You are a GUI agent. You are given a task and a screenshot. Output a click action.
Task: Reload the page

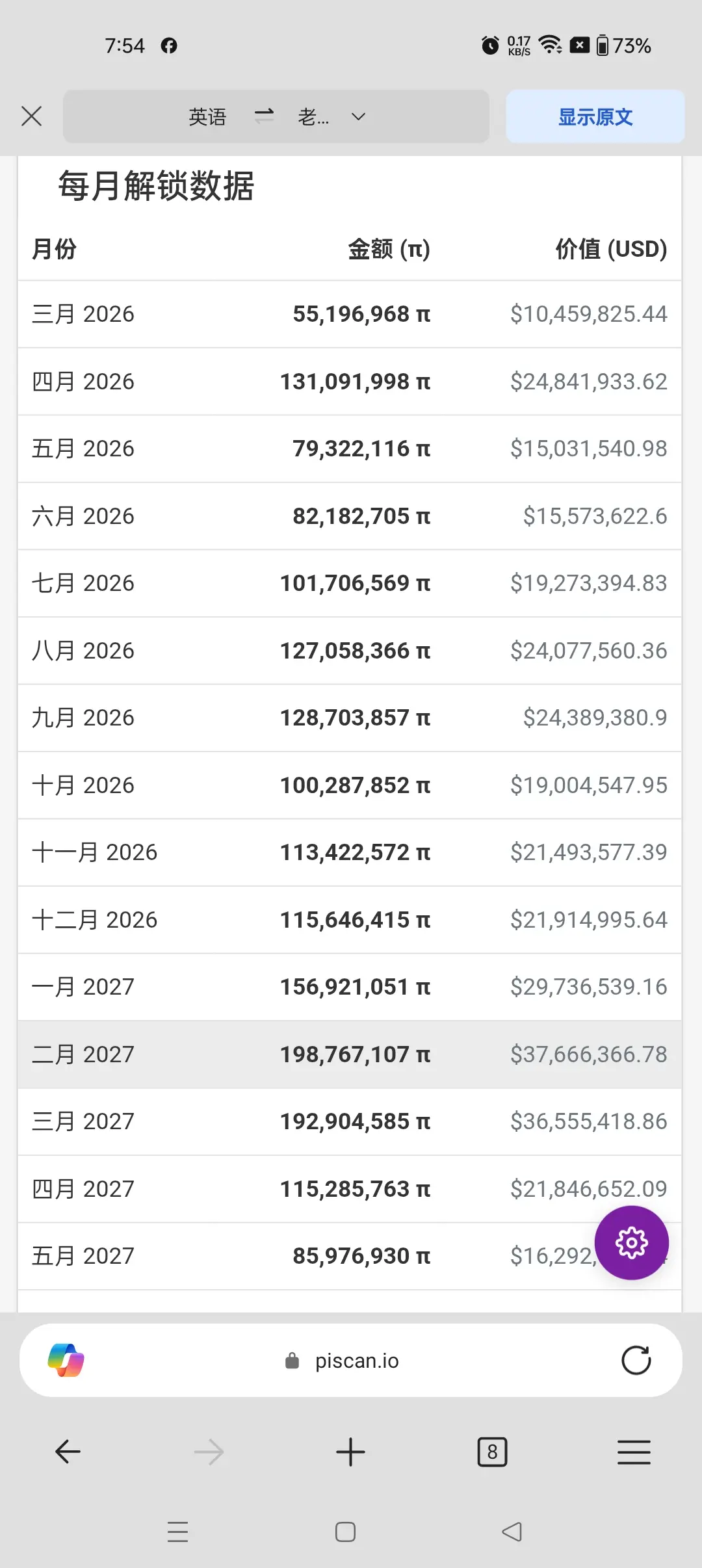[x=636, y=1360]
